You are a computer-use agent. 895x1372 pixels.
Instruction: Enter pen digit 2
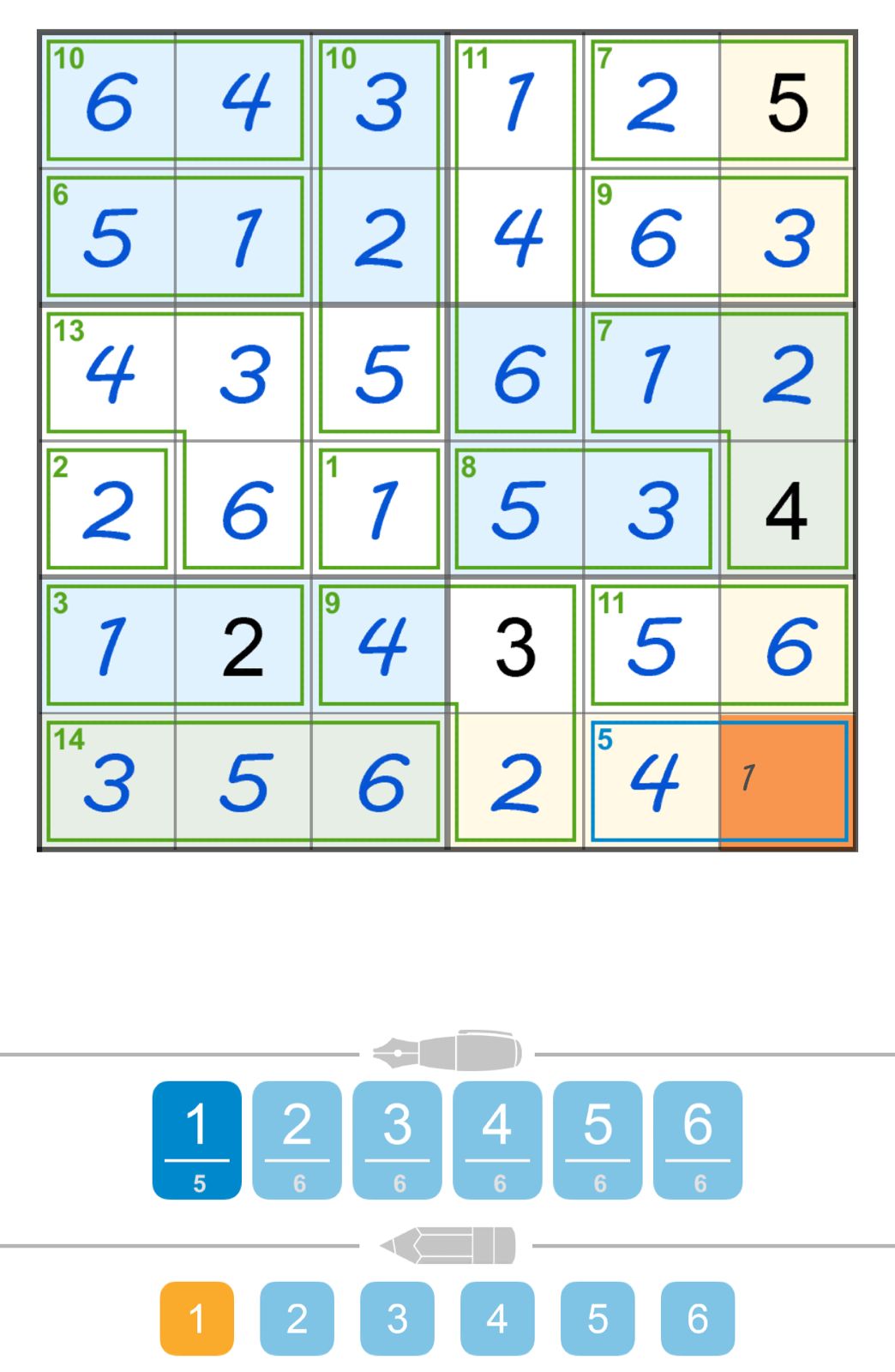pyautogui.click(x=297, y=1139)
